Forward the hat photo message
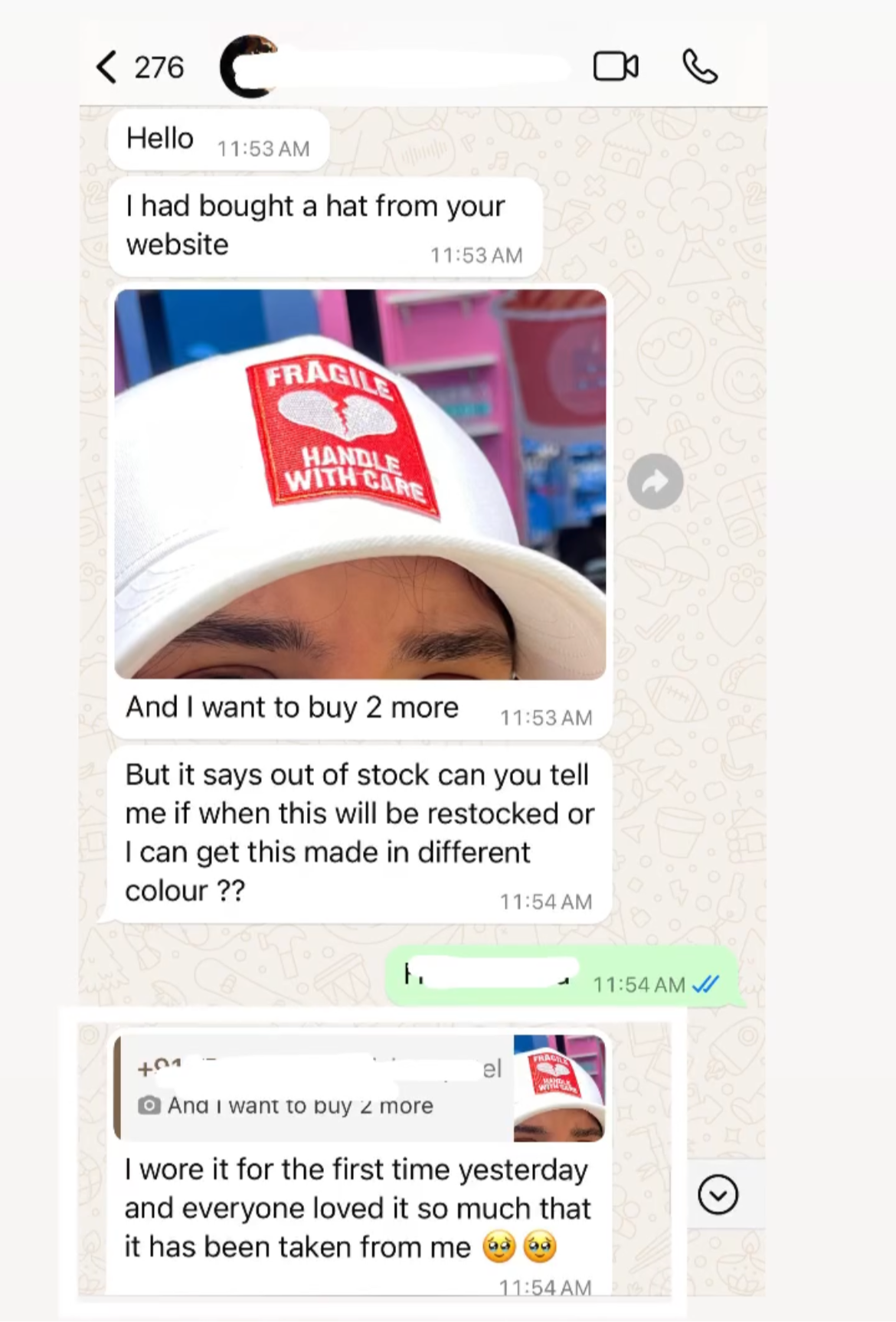The height and width of the screenshot is (1322, 896). (x=656, y=482)
